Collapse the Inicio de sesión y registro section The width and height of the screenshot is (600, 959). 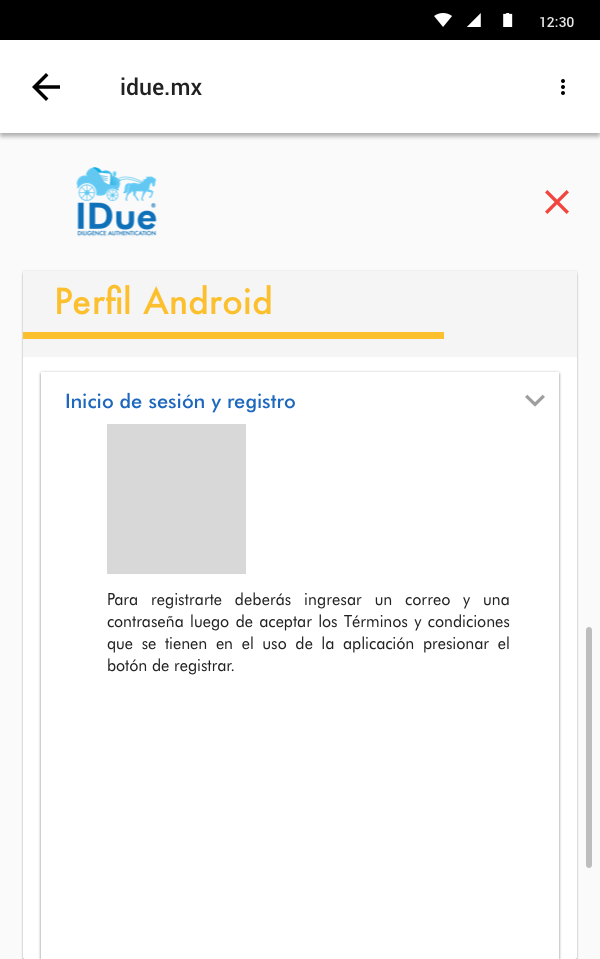[535, 401]
